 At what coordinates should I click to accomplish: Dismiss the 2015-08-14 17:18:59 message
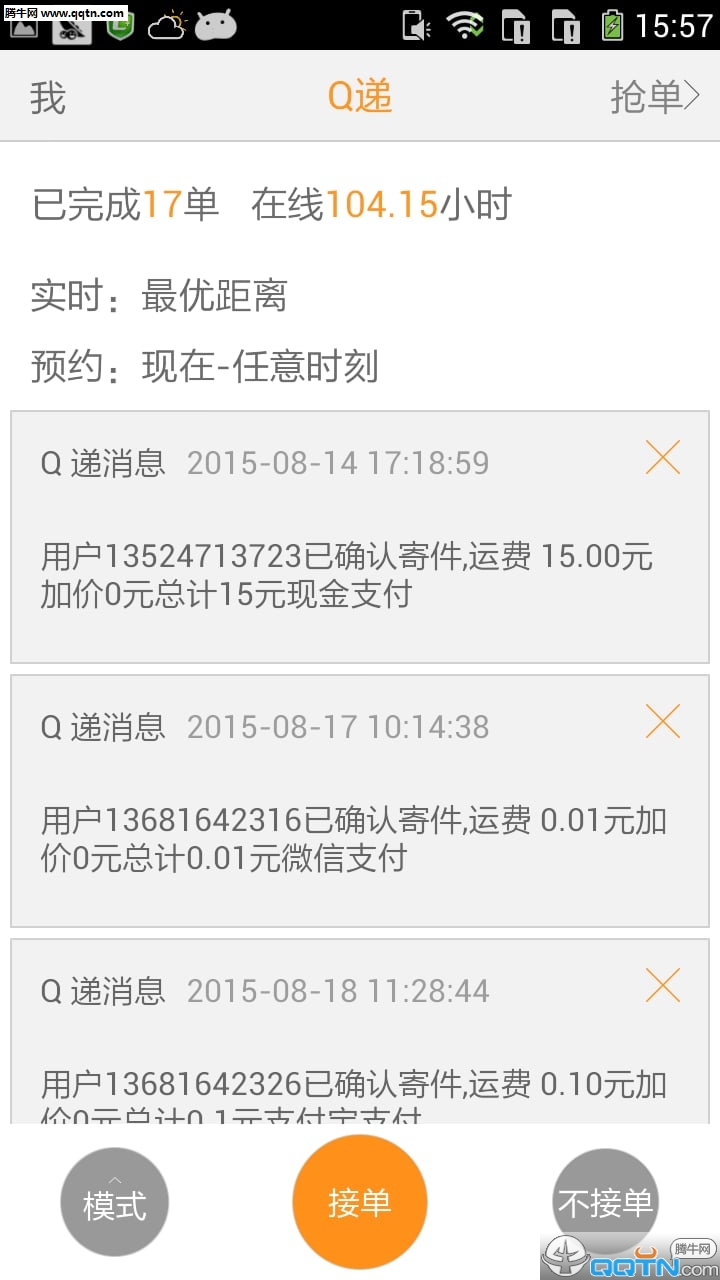[x=662, y=458]
